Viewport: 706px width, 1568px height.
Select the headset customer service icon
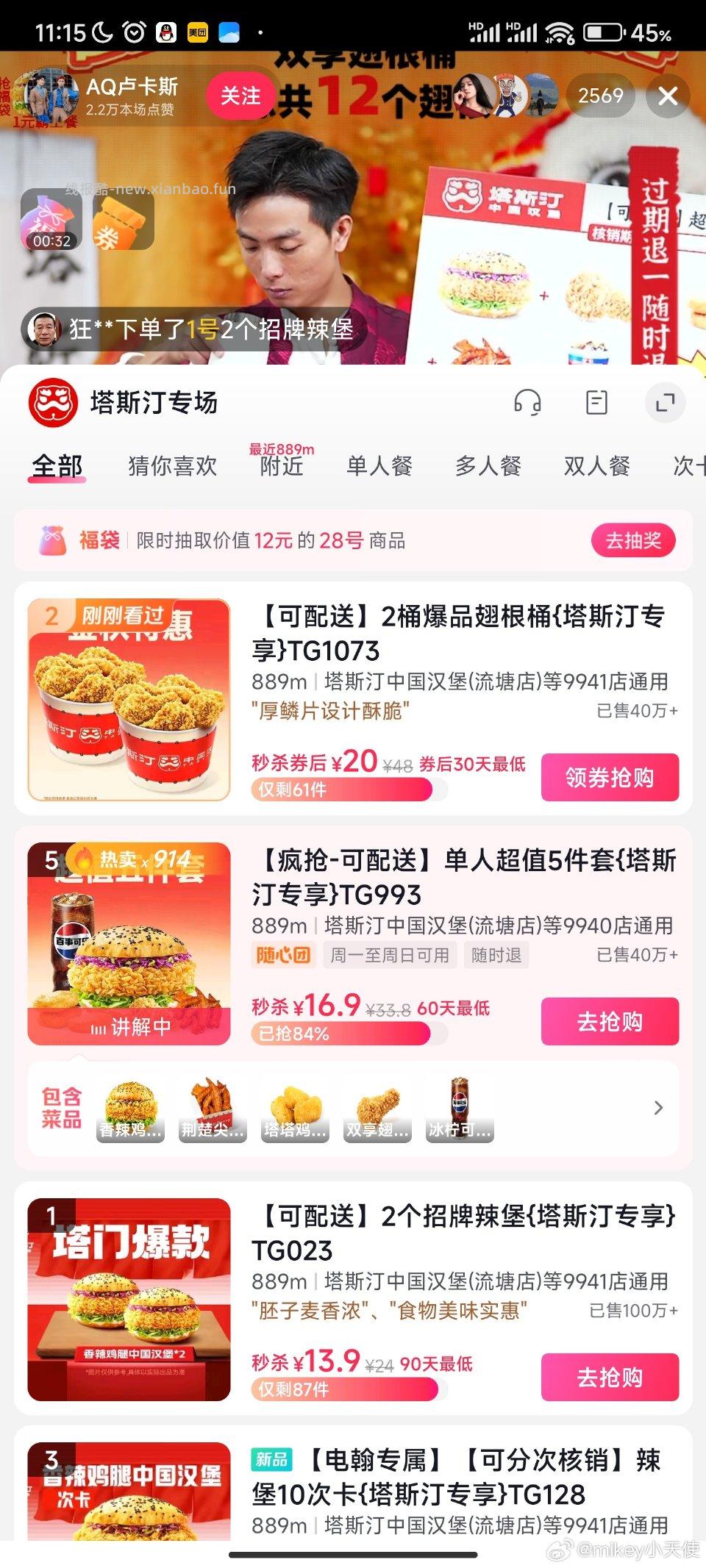[x=528, y=402]
